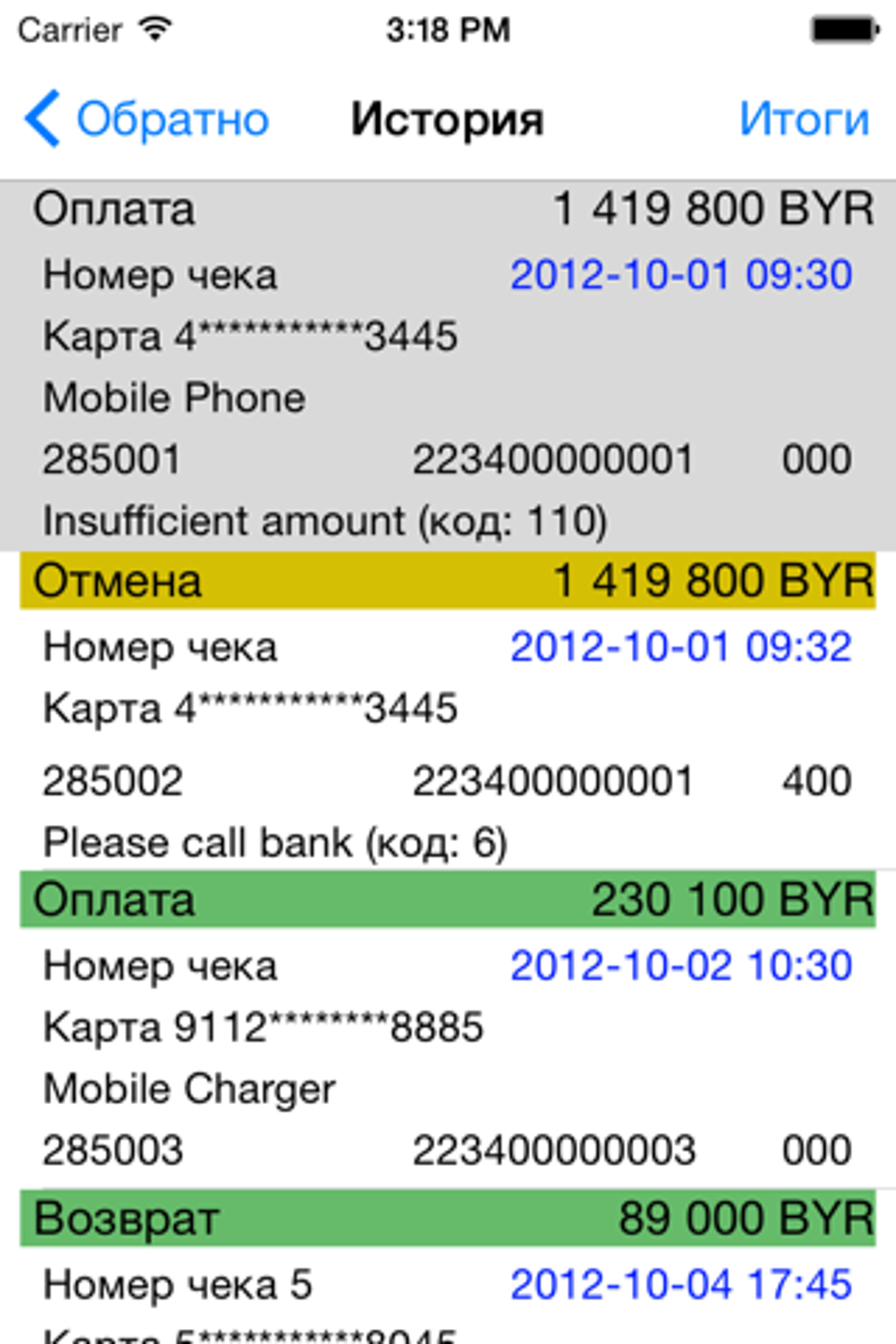The image size is (896, 1344).
Task: Open the Оплата 1 419 800 BYR transaction
Action: pyautogui.click(x=448, y=365)
